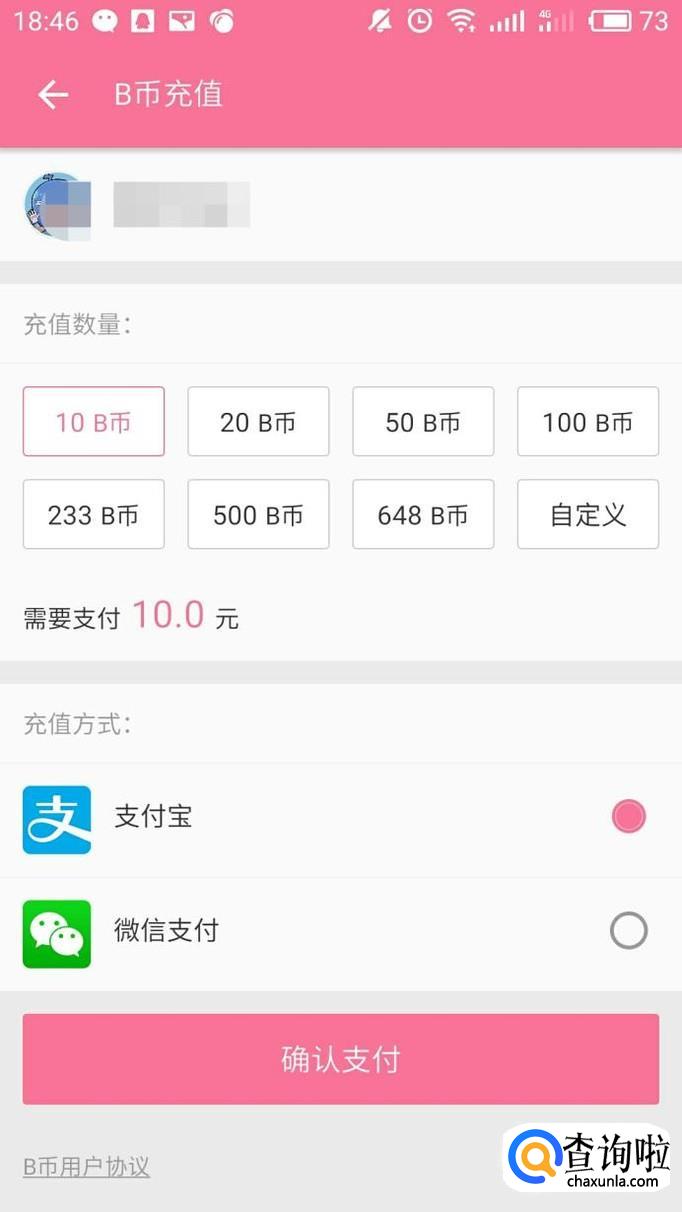682x1212 pixels.
Task: Choose the 233 B币 amount
Action: [x=93, y=515]
